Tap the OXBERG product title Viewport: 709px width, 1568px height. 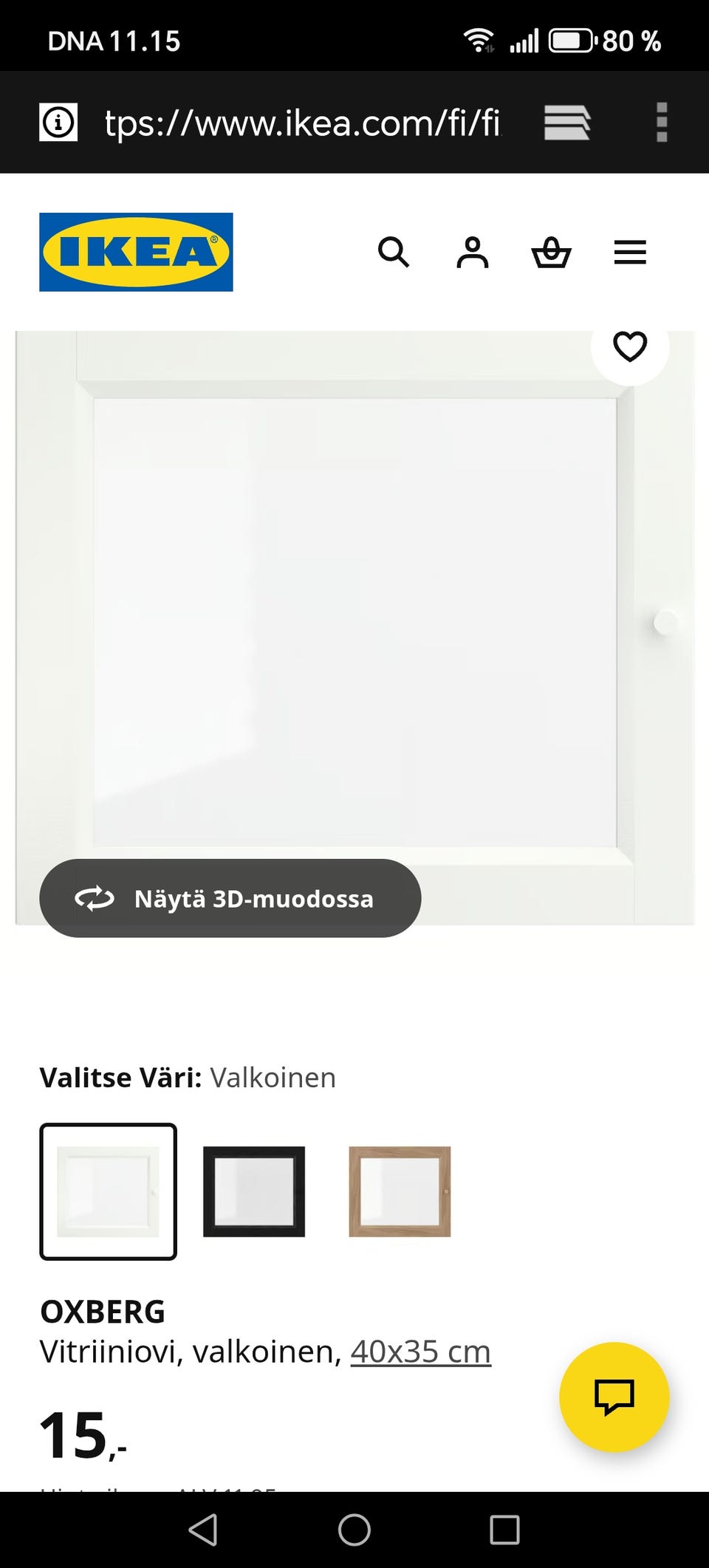click(103, 1312)
